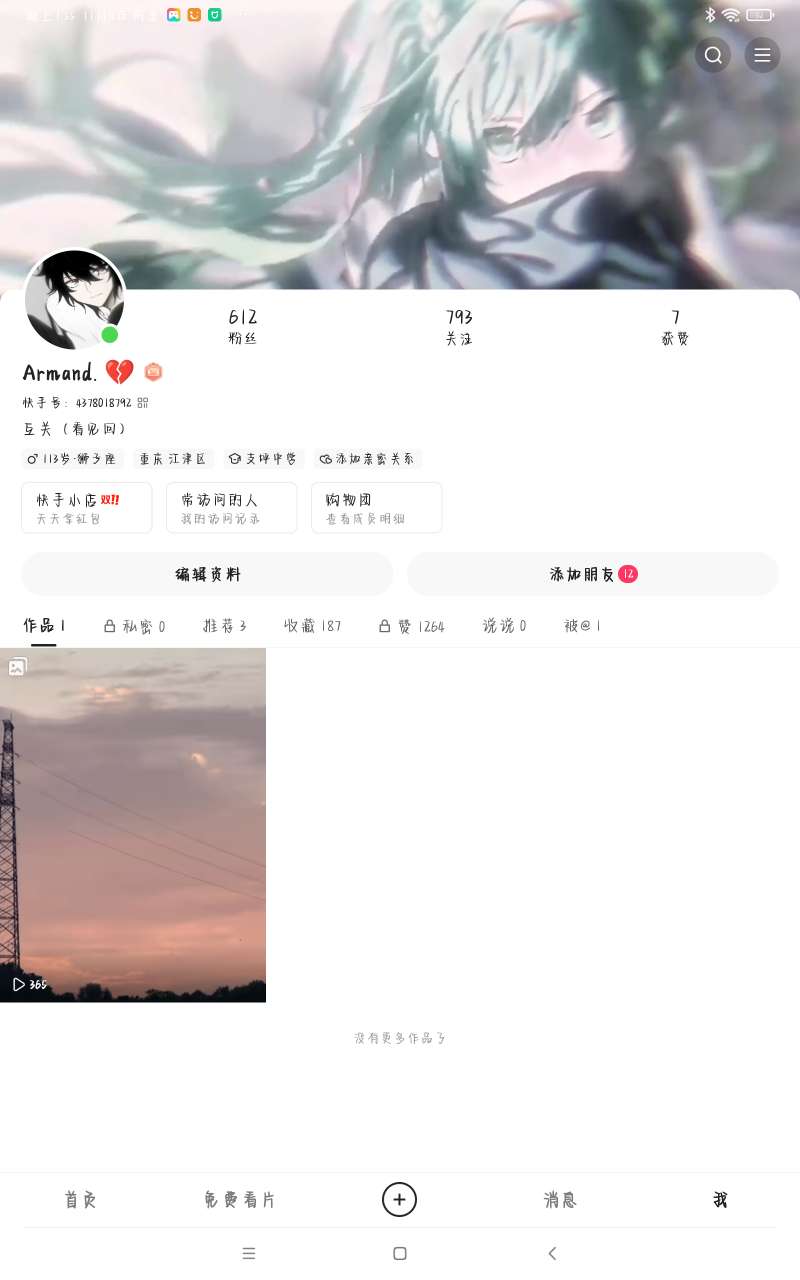Switch to the 私密 tab

point(135,626)
